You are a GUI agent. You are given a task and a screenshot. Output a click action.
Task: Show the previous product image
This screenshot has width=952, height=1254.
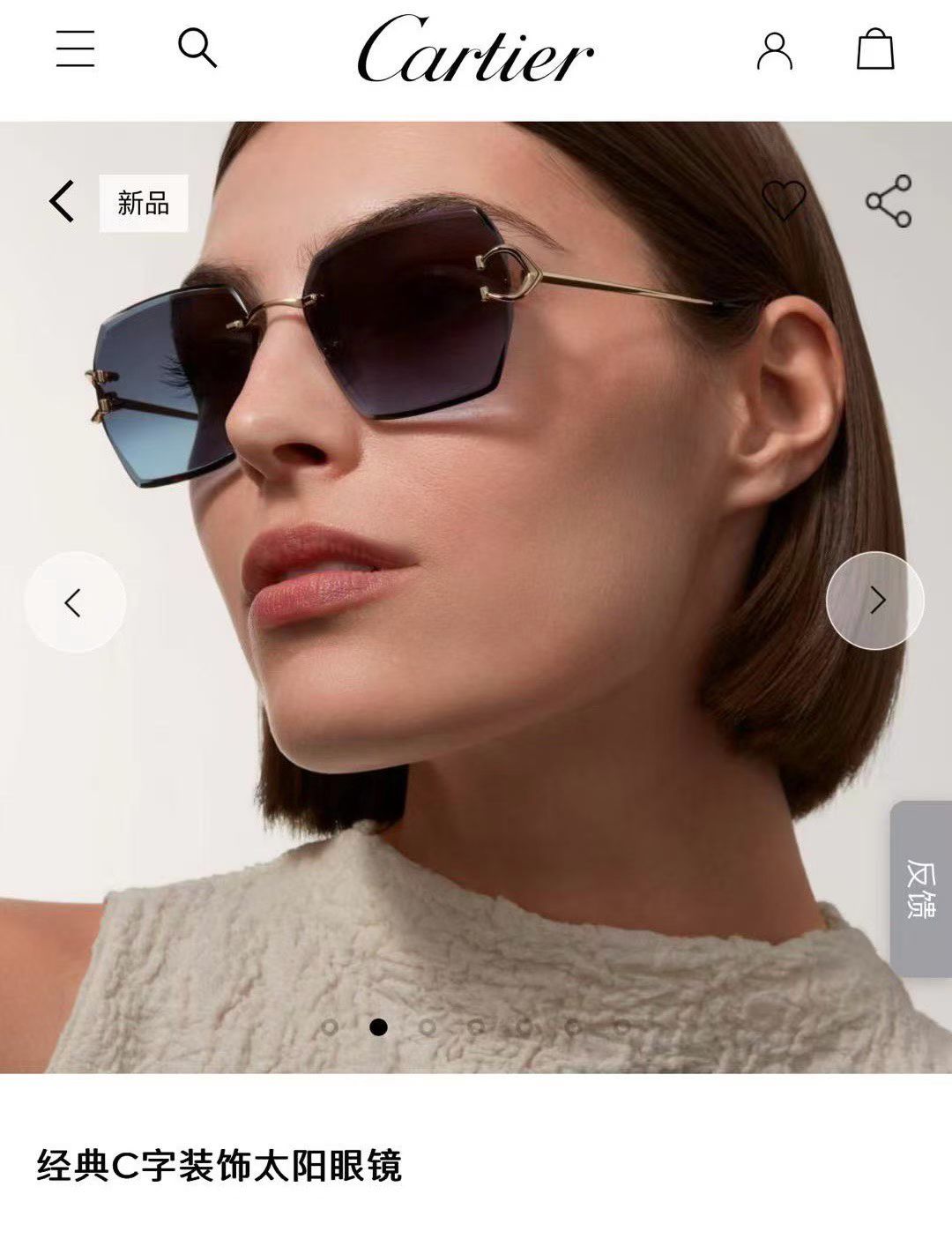74,602
